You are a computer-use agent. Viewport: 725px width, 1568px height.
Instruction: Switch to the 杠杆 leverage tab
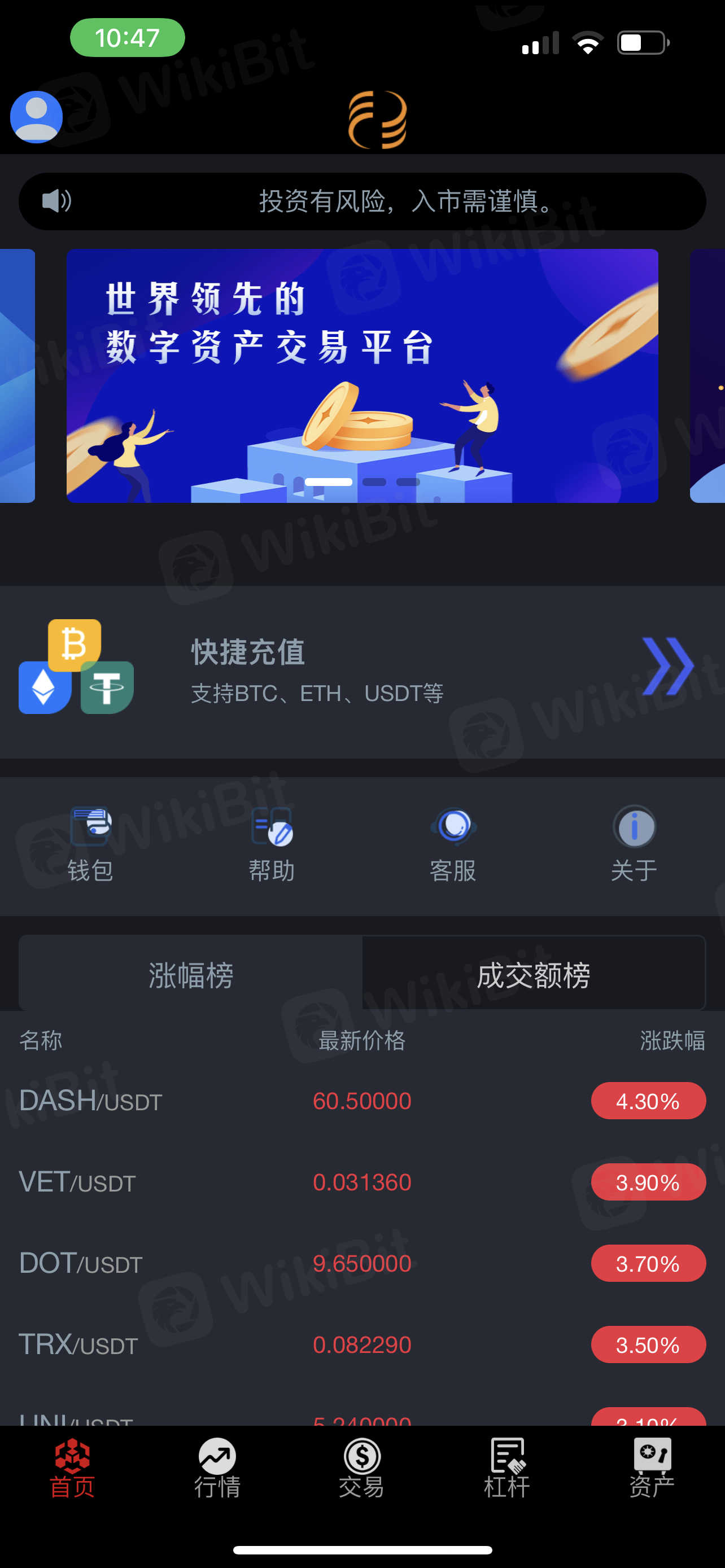(x=507, y=1468)
